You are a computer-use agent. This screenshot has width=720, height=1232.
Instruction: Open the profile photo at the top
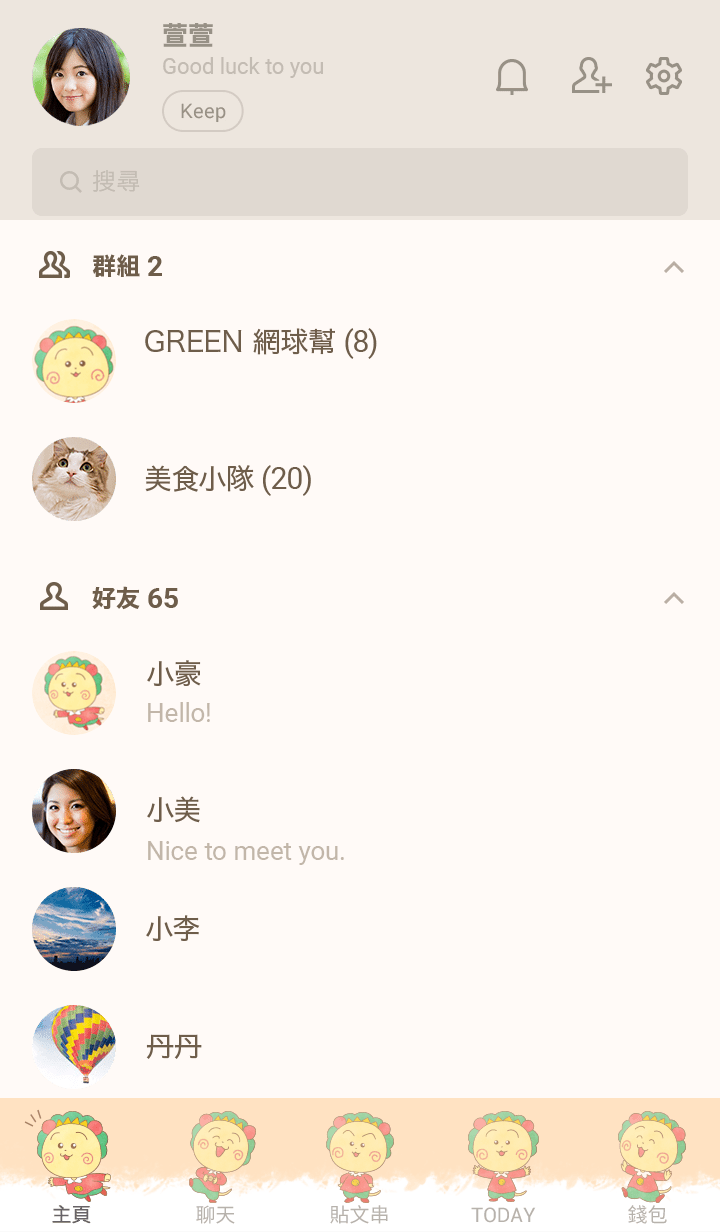click(81, 77)
